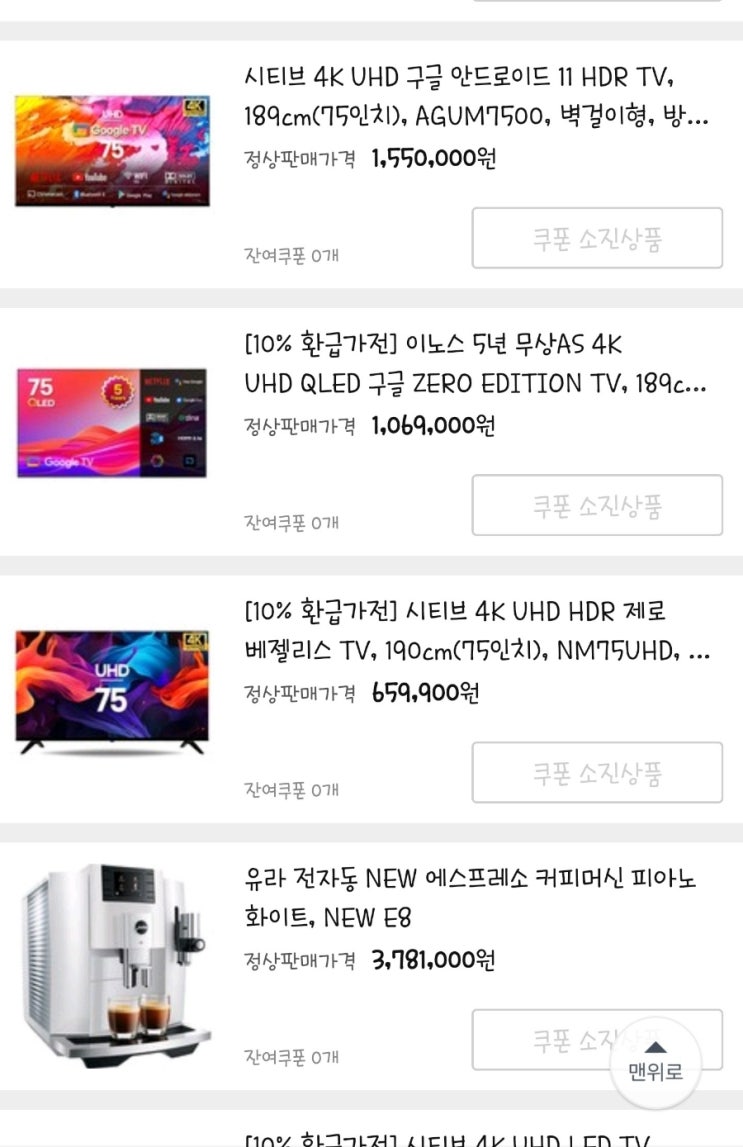
Task: Open the 시티브 NM75UHD TV product
Action: [x=476, y=632]
